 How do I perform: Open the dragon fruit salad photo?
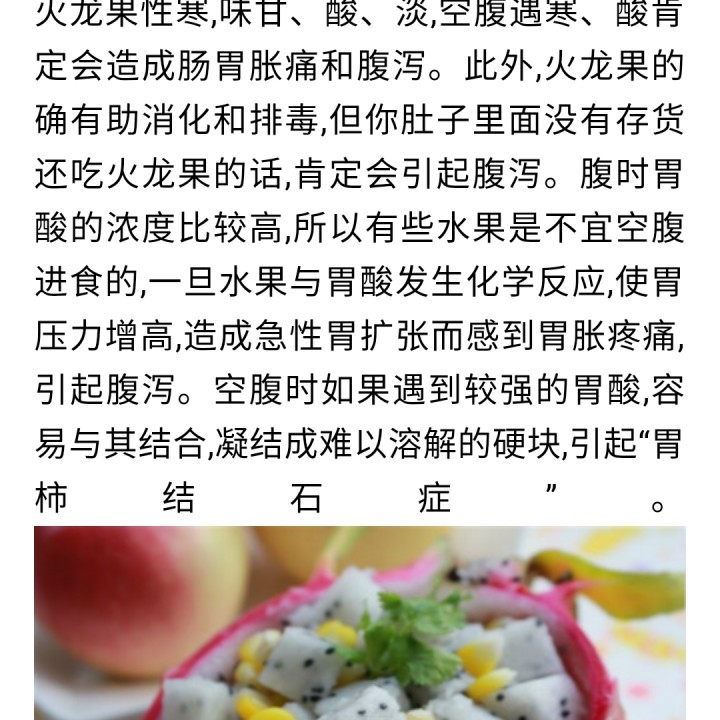coord(360,623)
